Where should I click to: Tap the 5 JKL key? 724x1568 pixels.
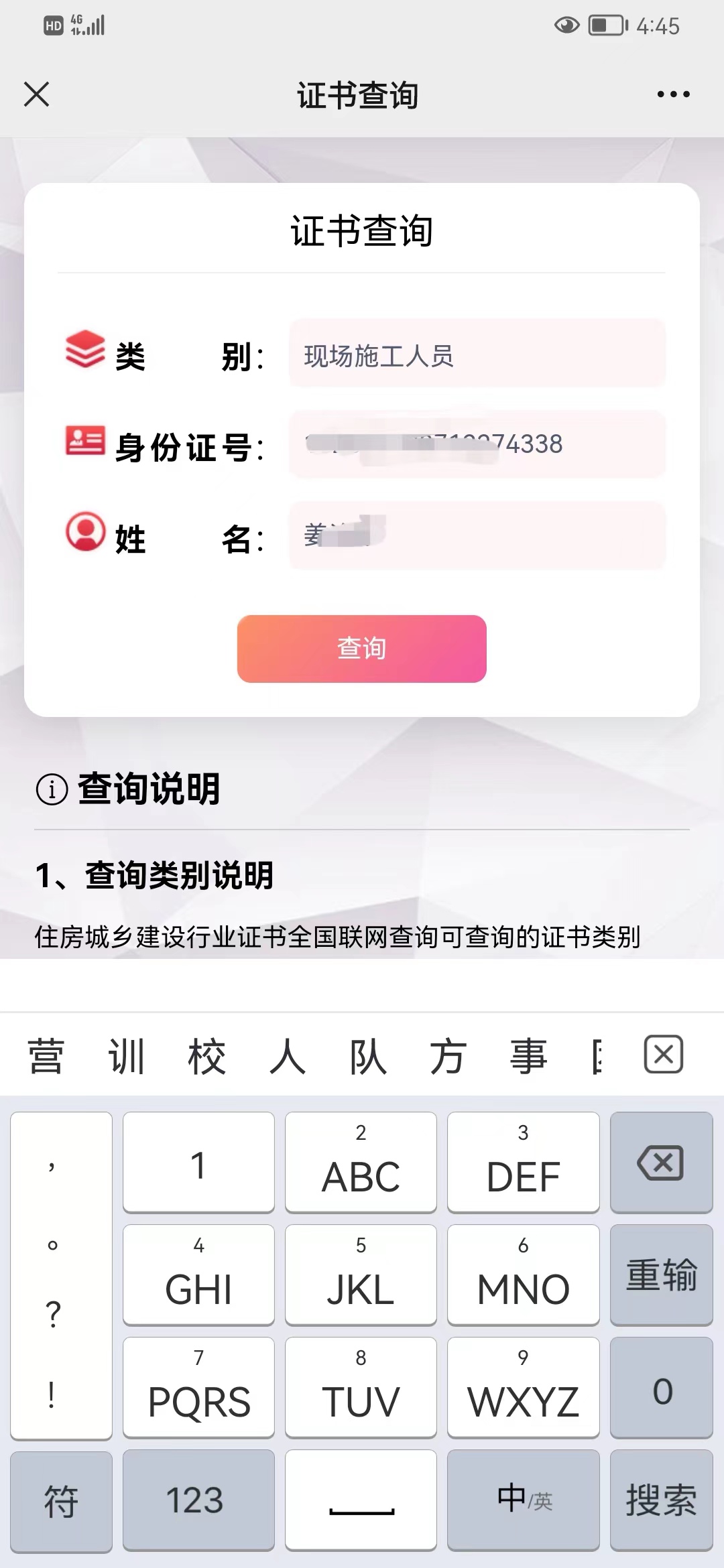pyautogui.click(x=361, y=1275)
